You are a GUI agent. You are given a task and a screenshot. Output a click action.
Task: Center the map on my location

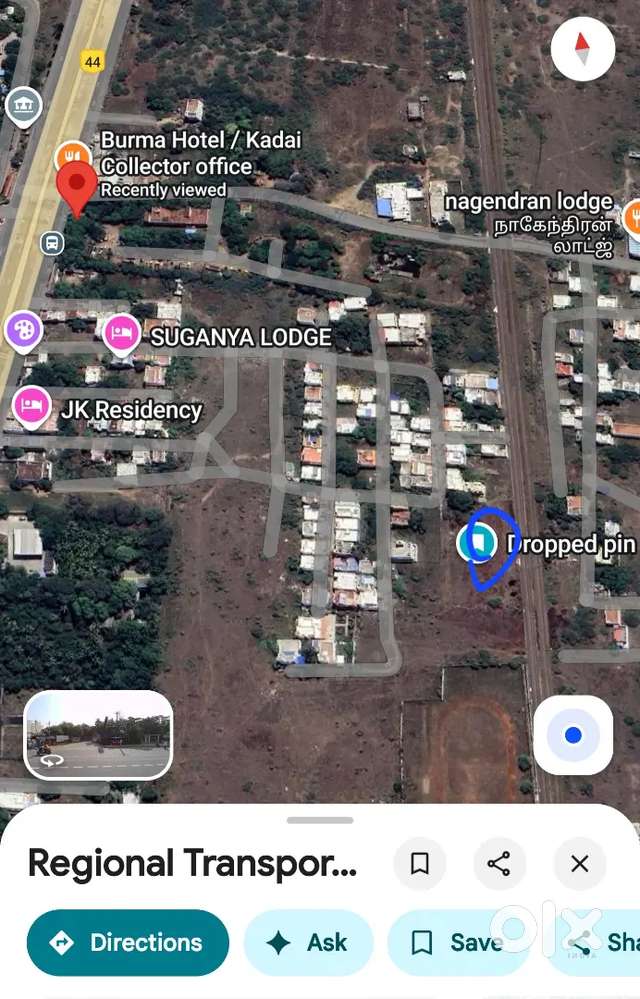click(573, 736)
